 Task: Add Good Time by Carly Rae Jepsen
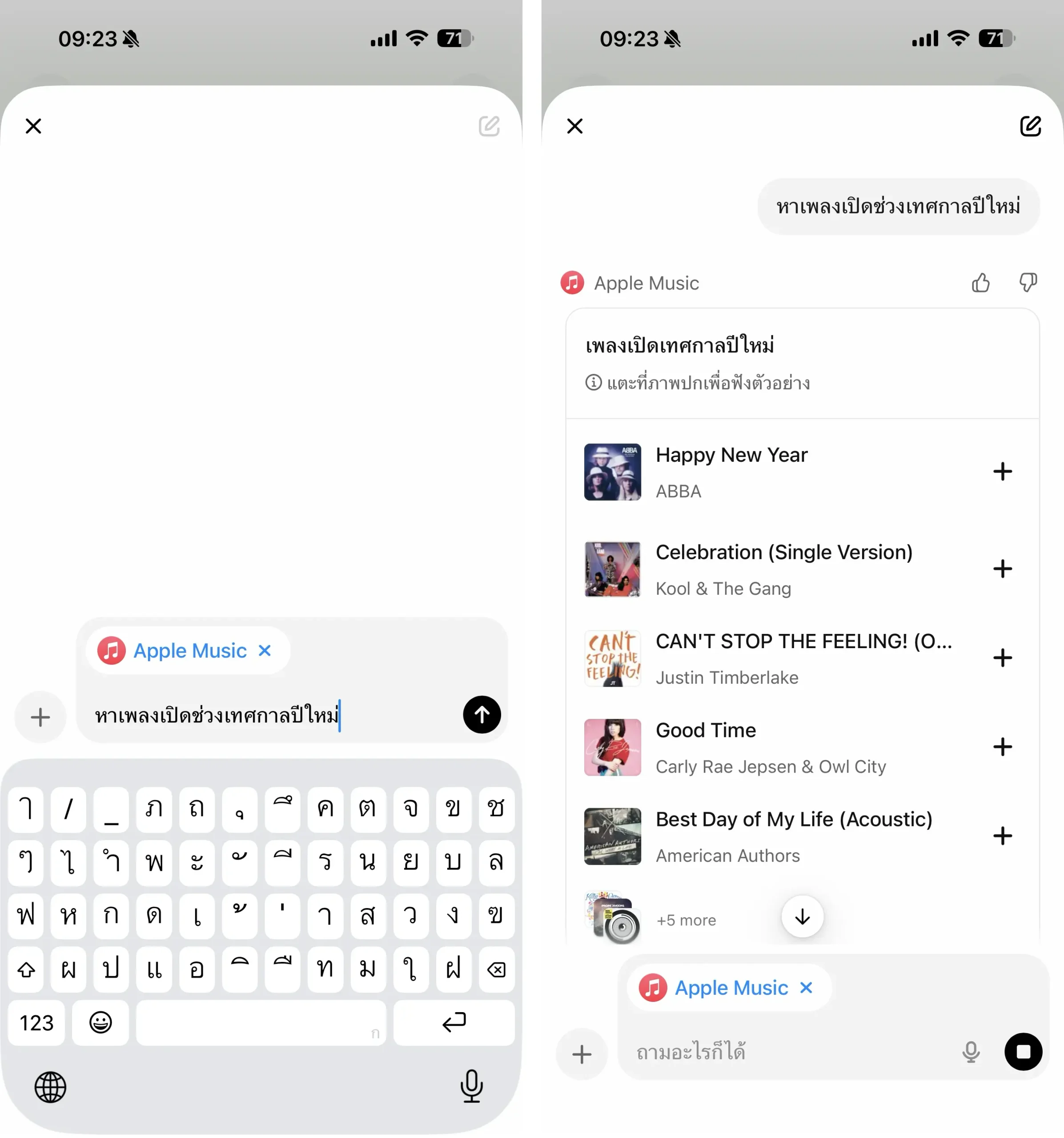click(x=1002, y=747)
